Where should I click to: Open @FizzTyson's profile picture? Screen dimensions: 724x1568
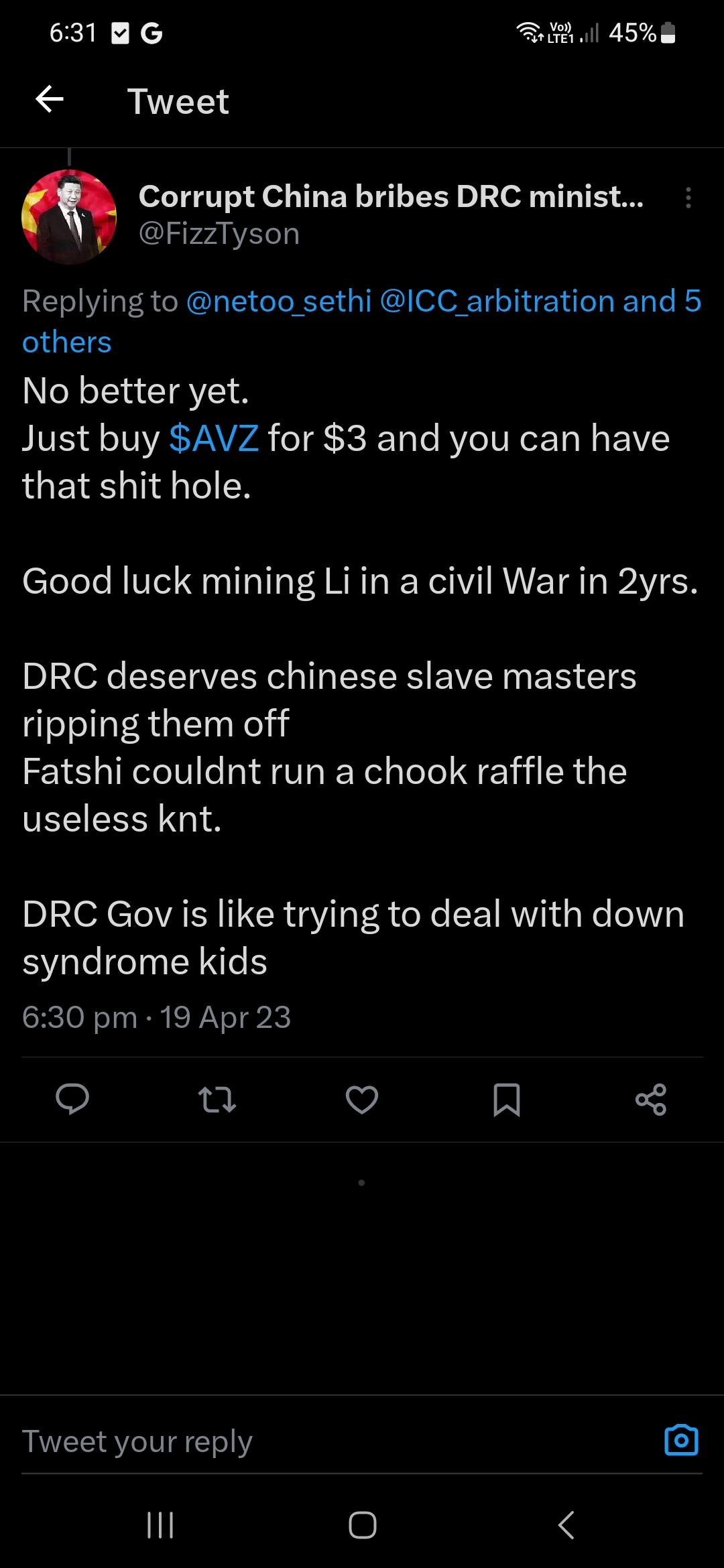69,217
